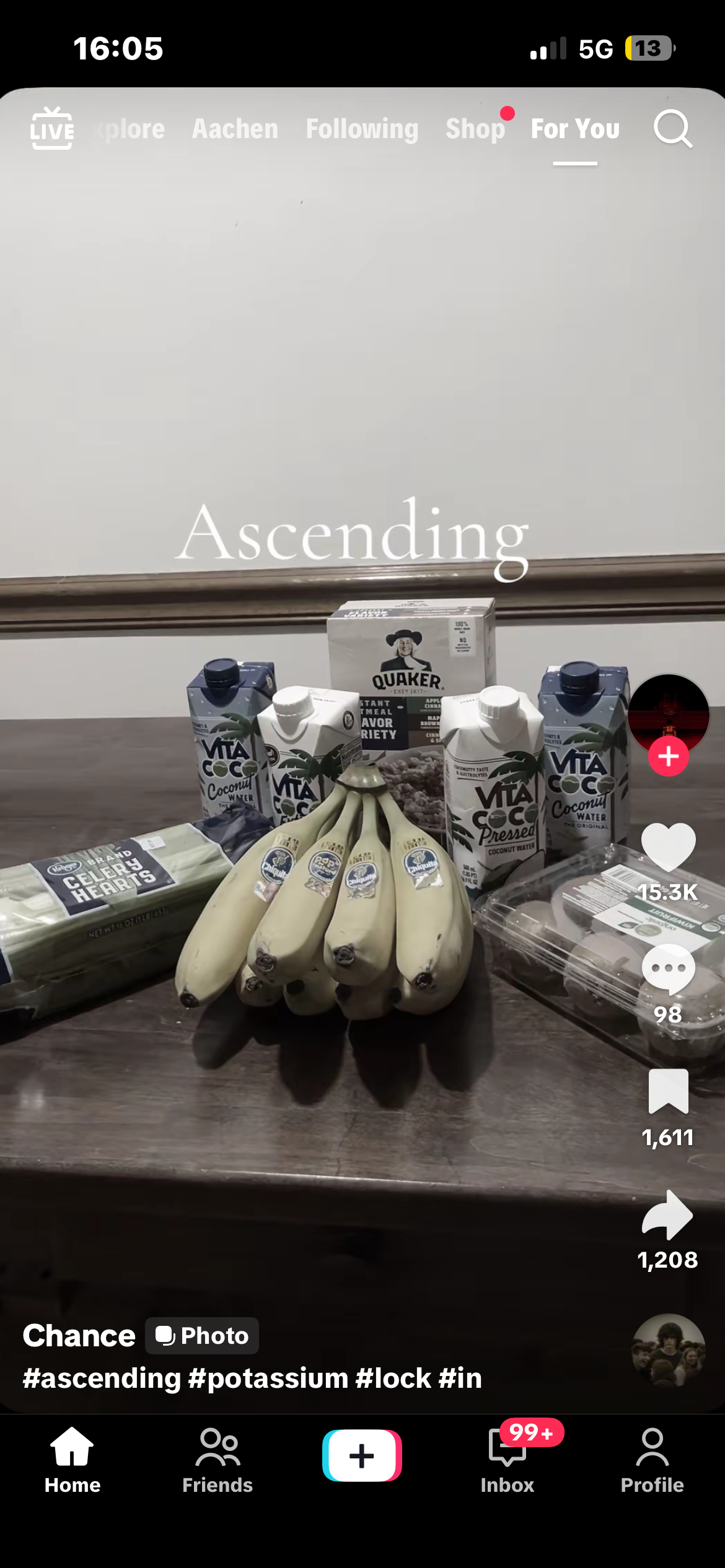The image size is (725, 1568).
Task: Open the LIVE icon
Action: point(52,128)
